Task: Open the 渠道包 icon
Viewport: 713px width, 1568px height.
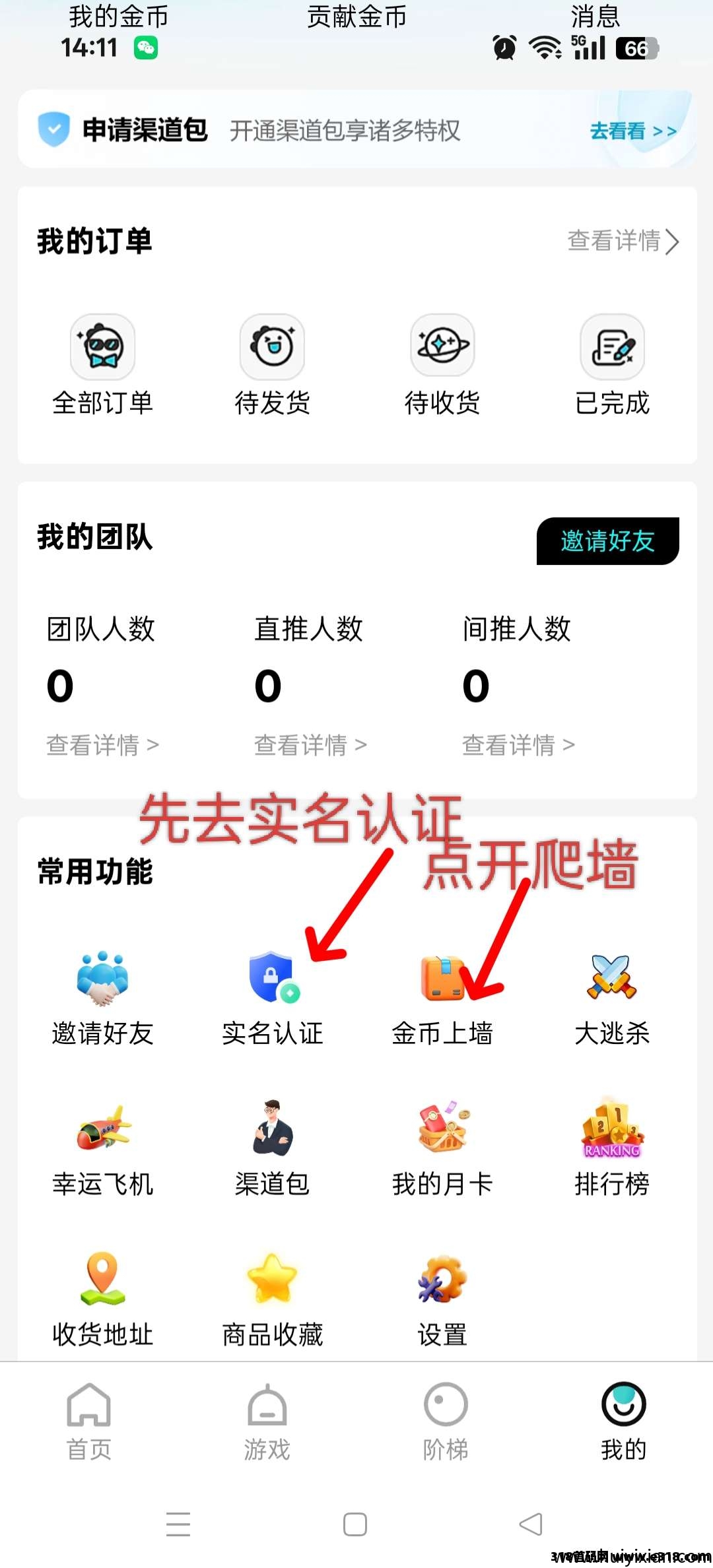Action: [272, 1132]
